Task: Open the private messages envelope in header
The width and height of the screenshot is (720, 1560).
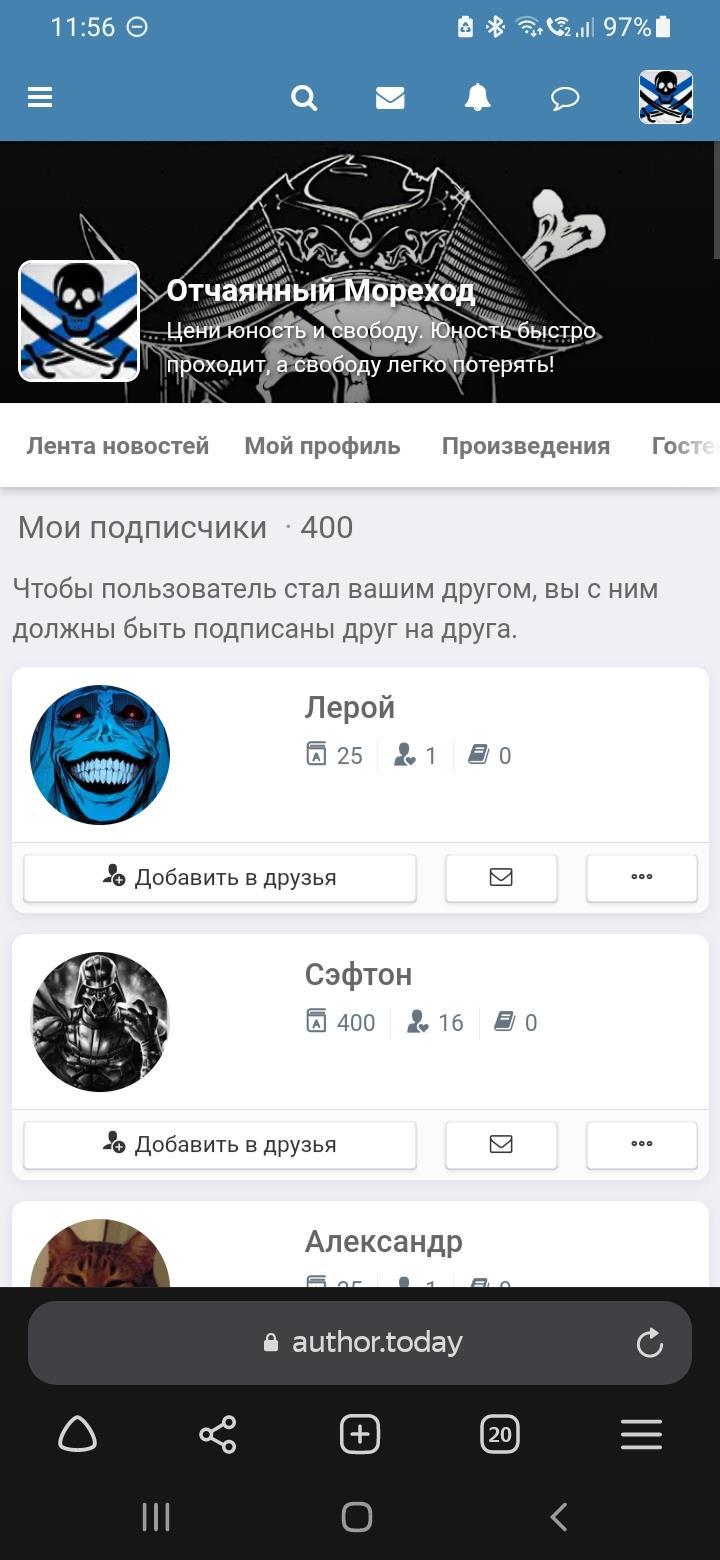Action: tap(390, 97)
